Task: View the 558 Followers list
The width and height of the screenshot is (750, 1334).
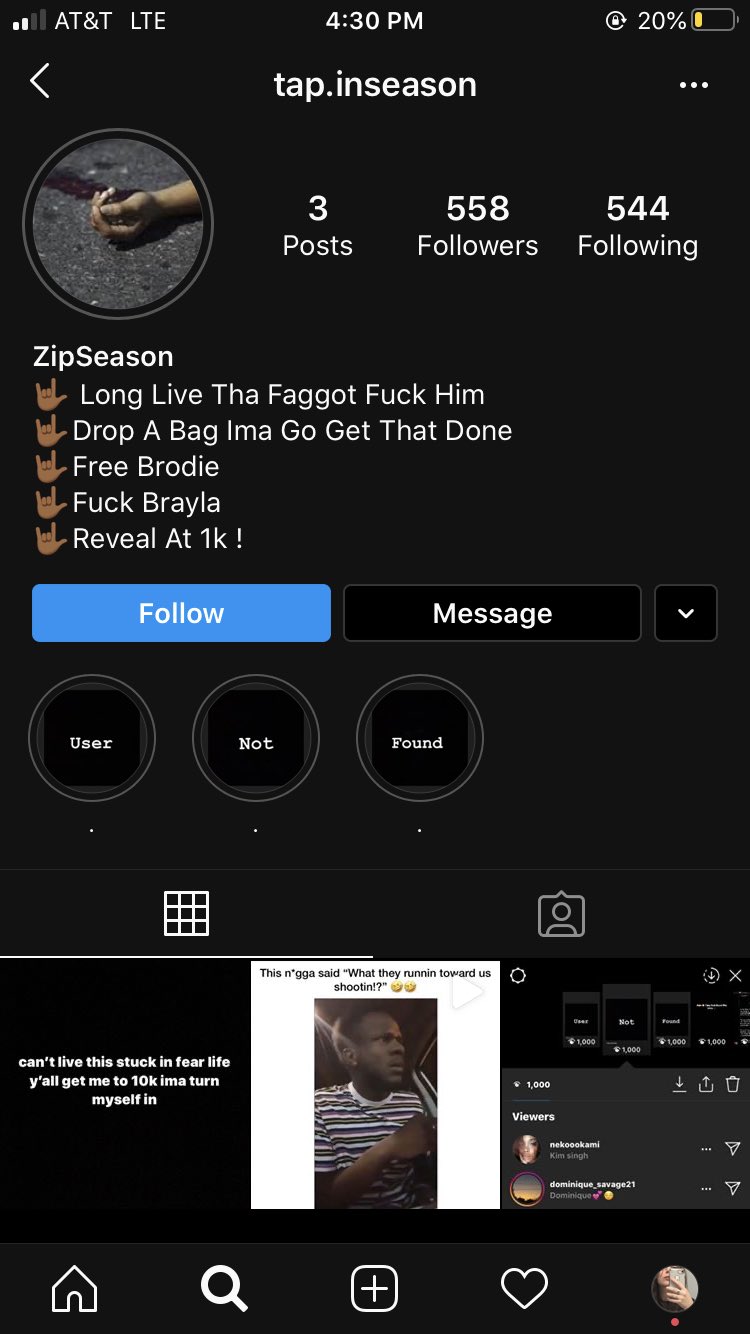Action: pos(477,226)
